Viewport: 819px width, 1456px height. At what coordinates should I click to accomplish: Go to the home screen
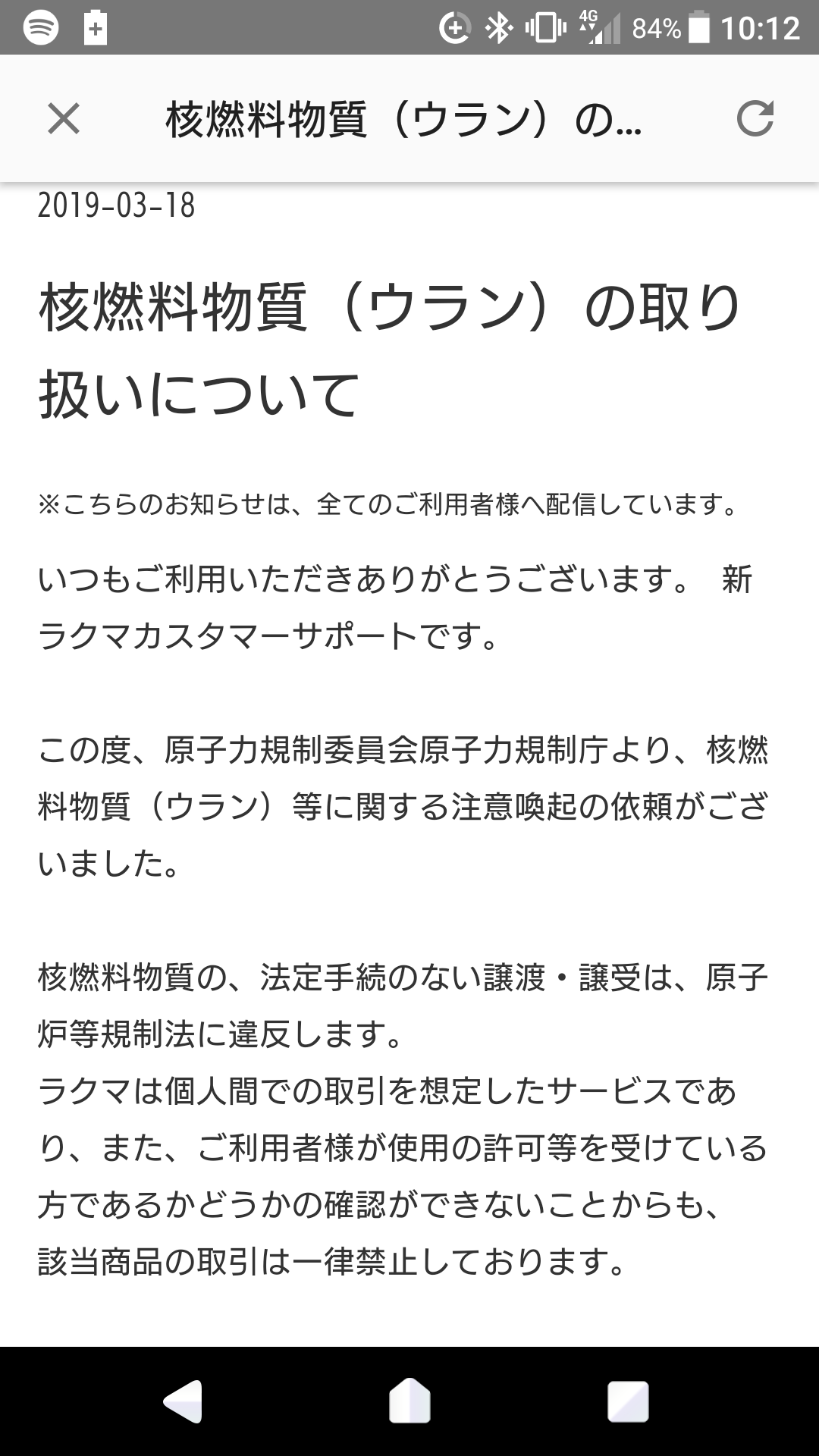pos(409,1400)
